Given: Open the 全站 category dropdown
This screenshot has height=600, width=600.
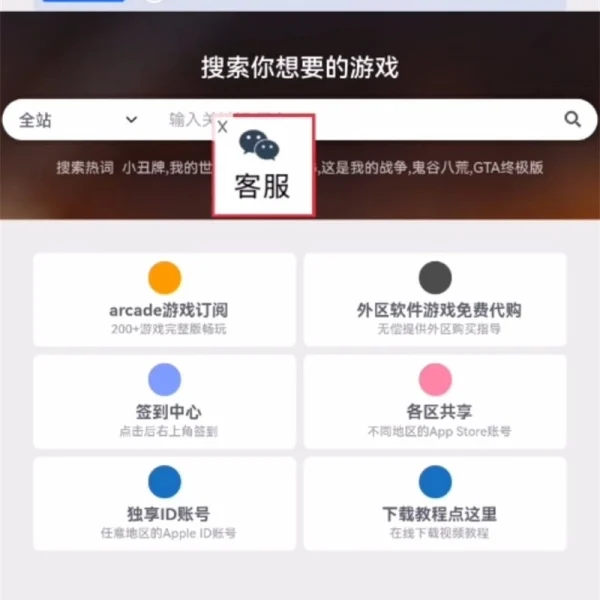Looking at the screenshot, I should pyautogui.click(x=78, y=120).
